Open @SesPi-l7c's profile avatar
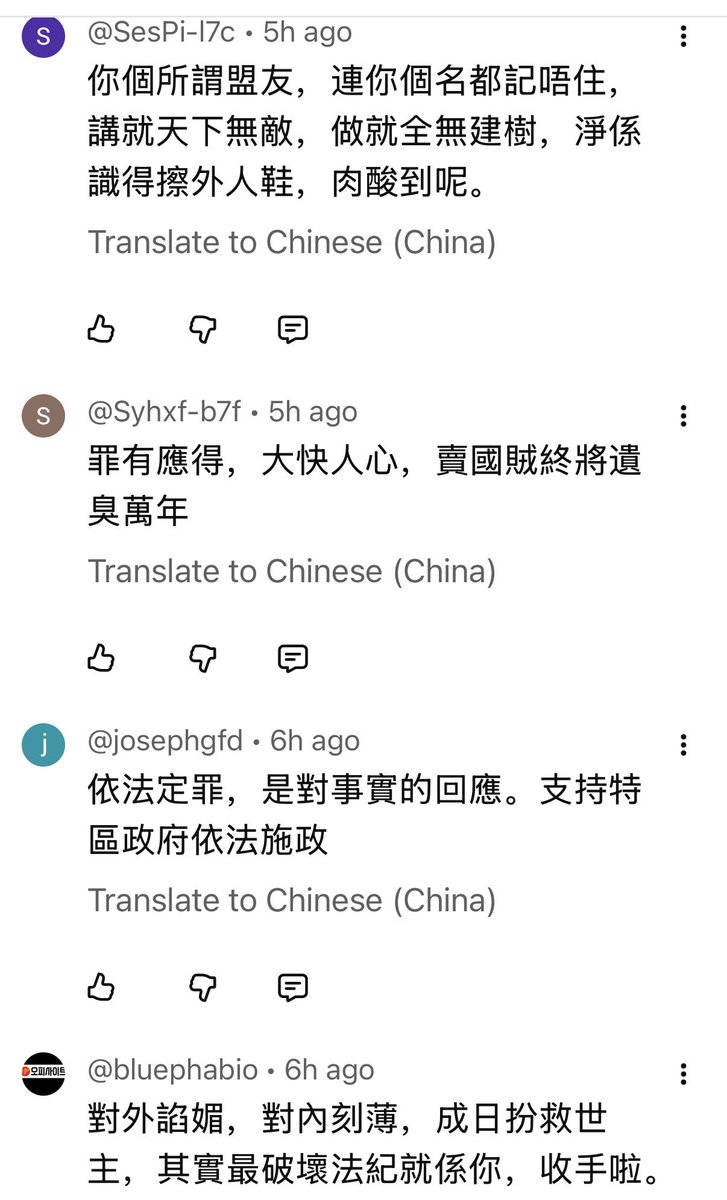727x1200 pixels. tap(43, 37)
